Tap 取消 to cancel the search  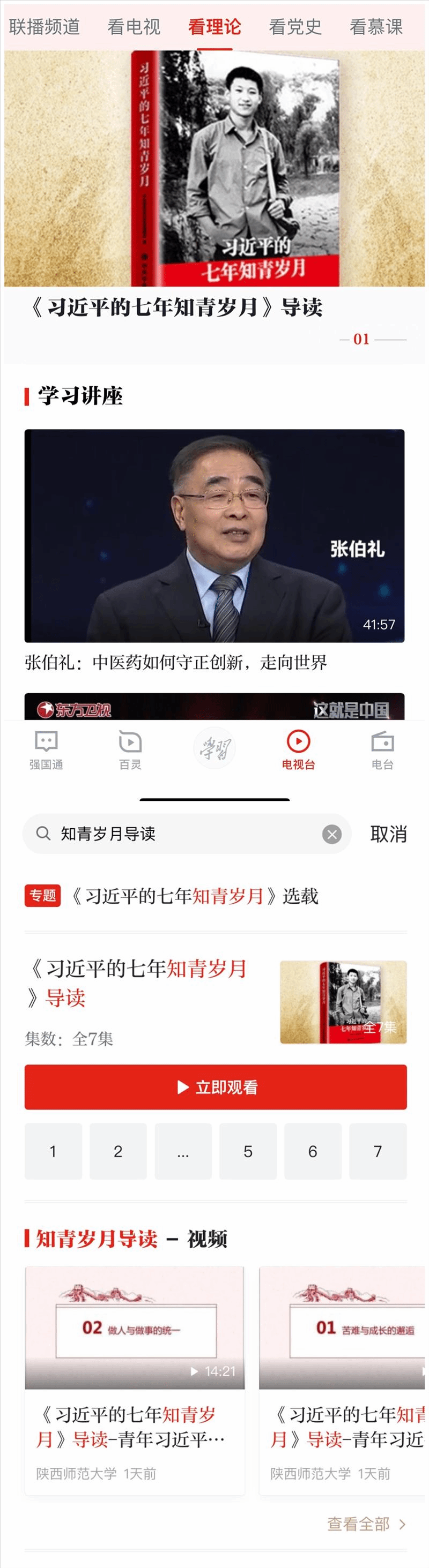point(388,834)
